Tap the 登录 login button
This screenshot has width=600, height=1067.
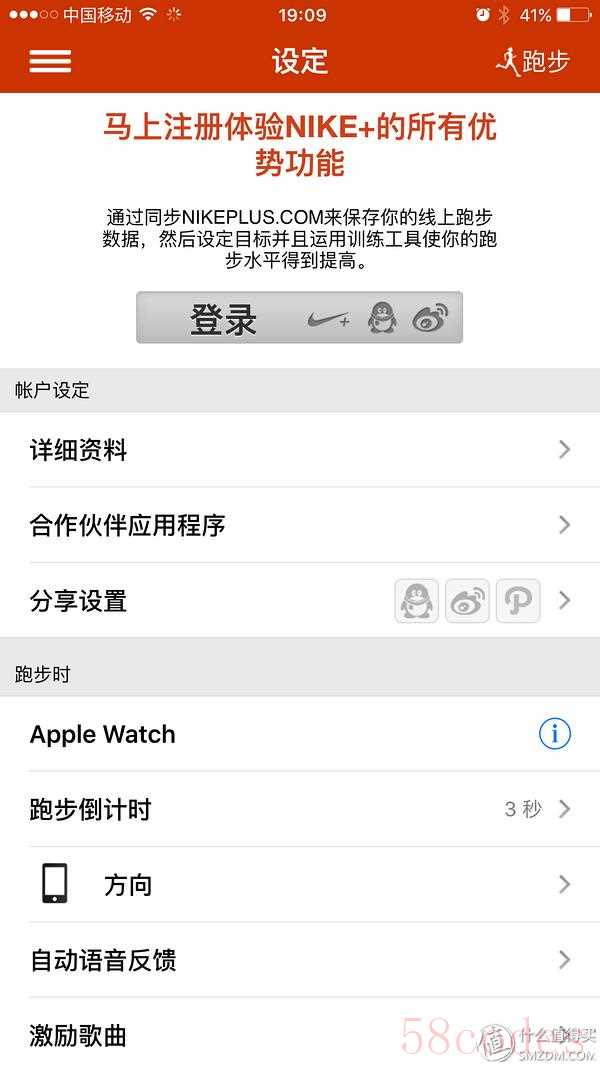click(299, 318)
